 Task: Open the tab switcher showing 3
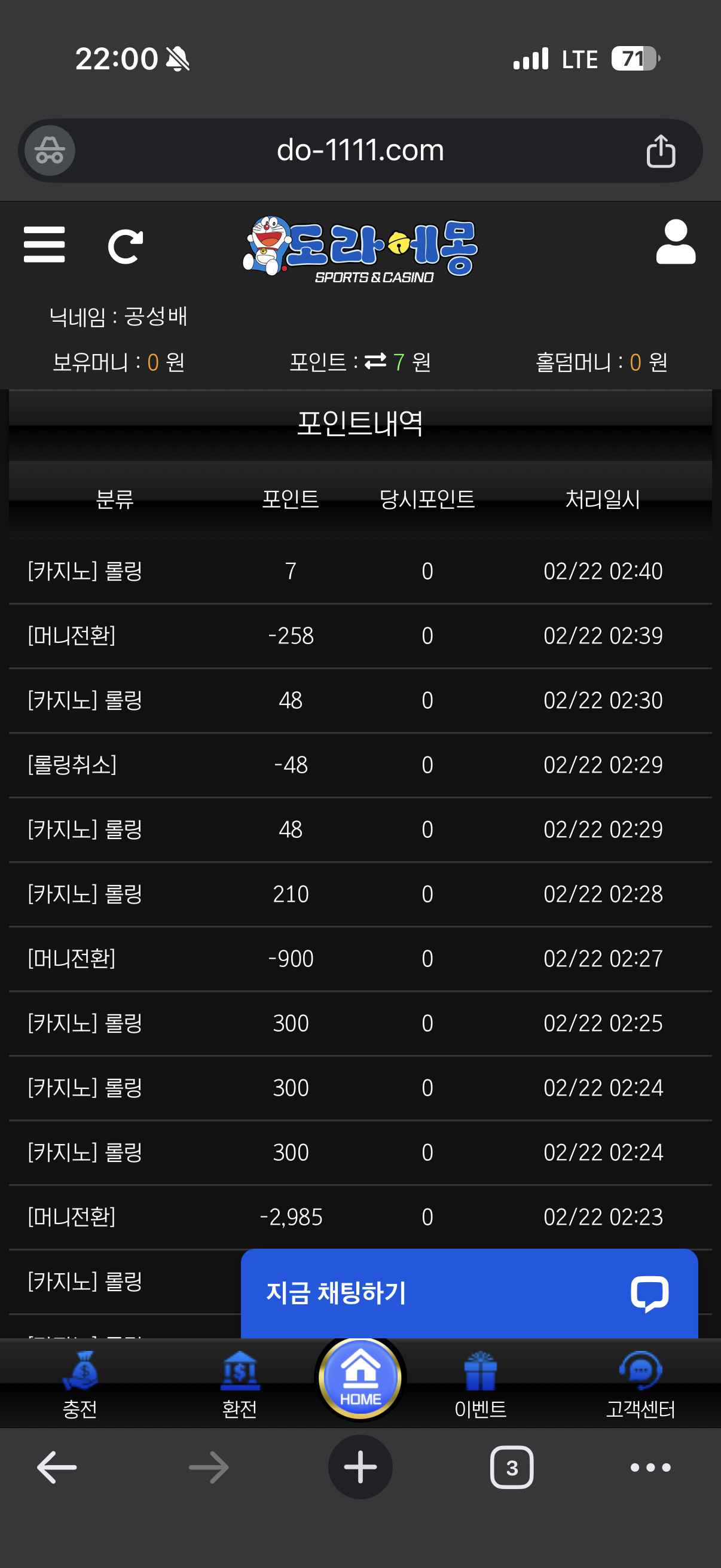coord(512,1468)
